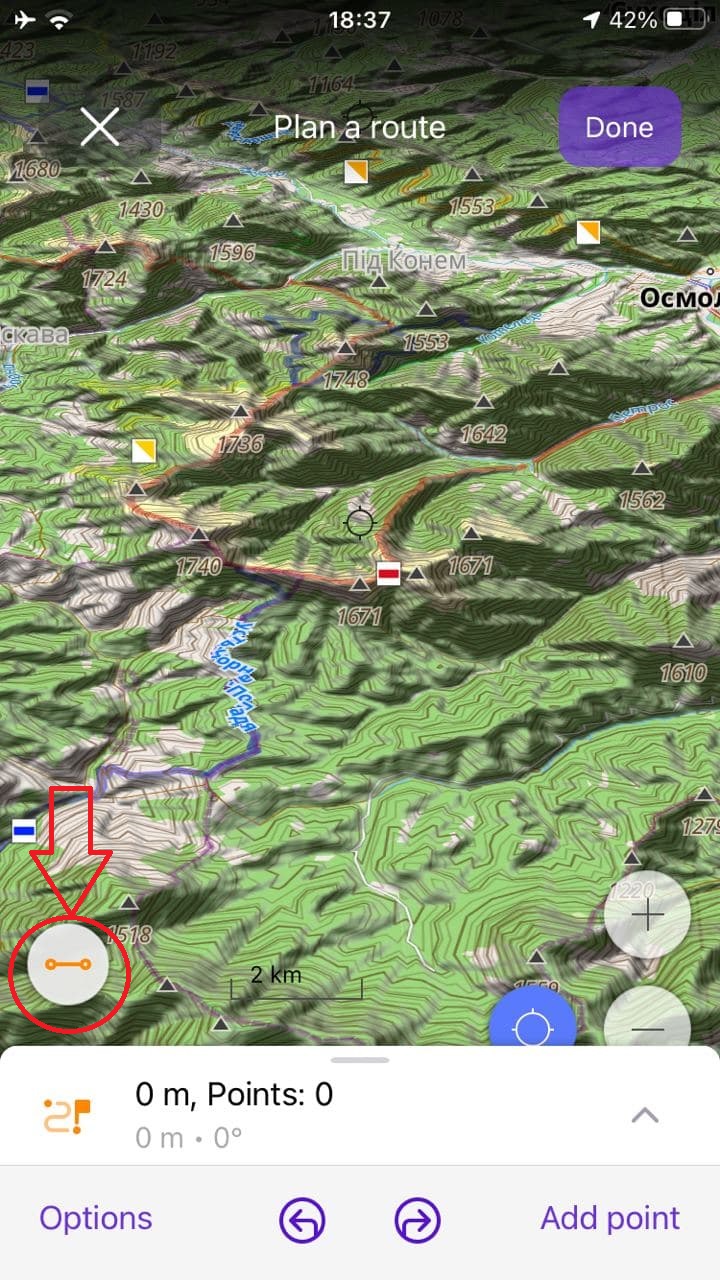Add point to the route
Image resolution: width=720 pixels, height=1280 pixels.
point(610,1218)
